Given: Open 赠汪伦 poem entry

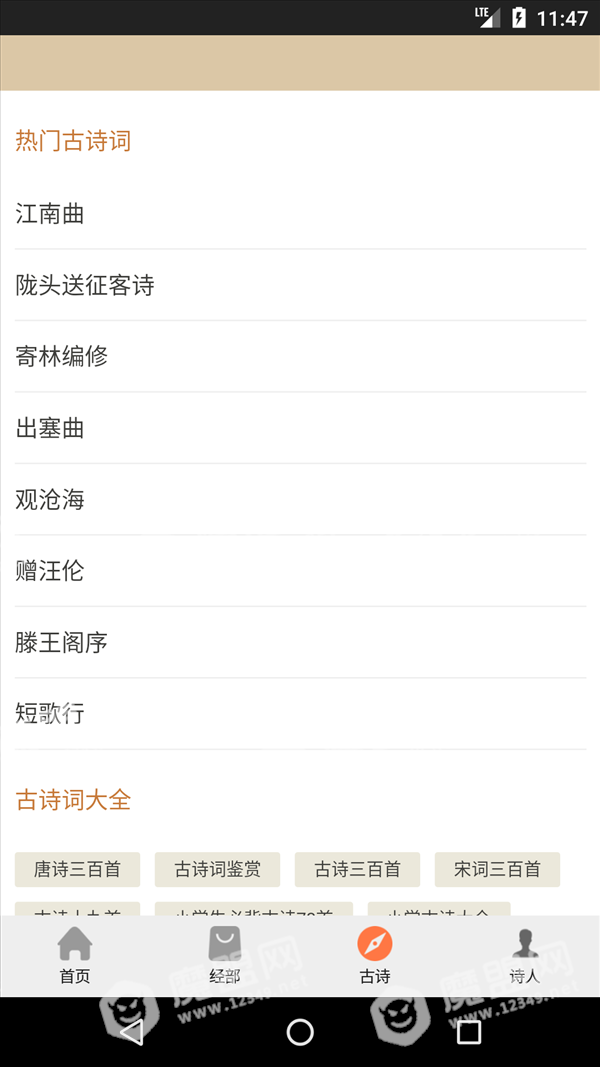Looking at the screenshot, I should pos(300,571).
